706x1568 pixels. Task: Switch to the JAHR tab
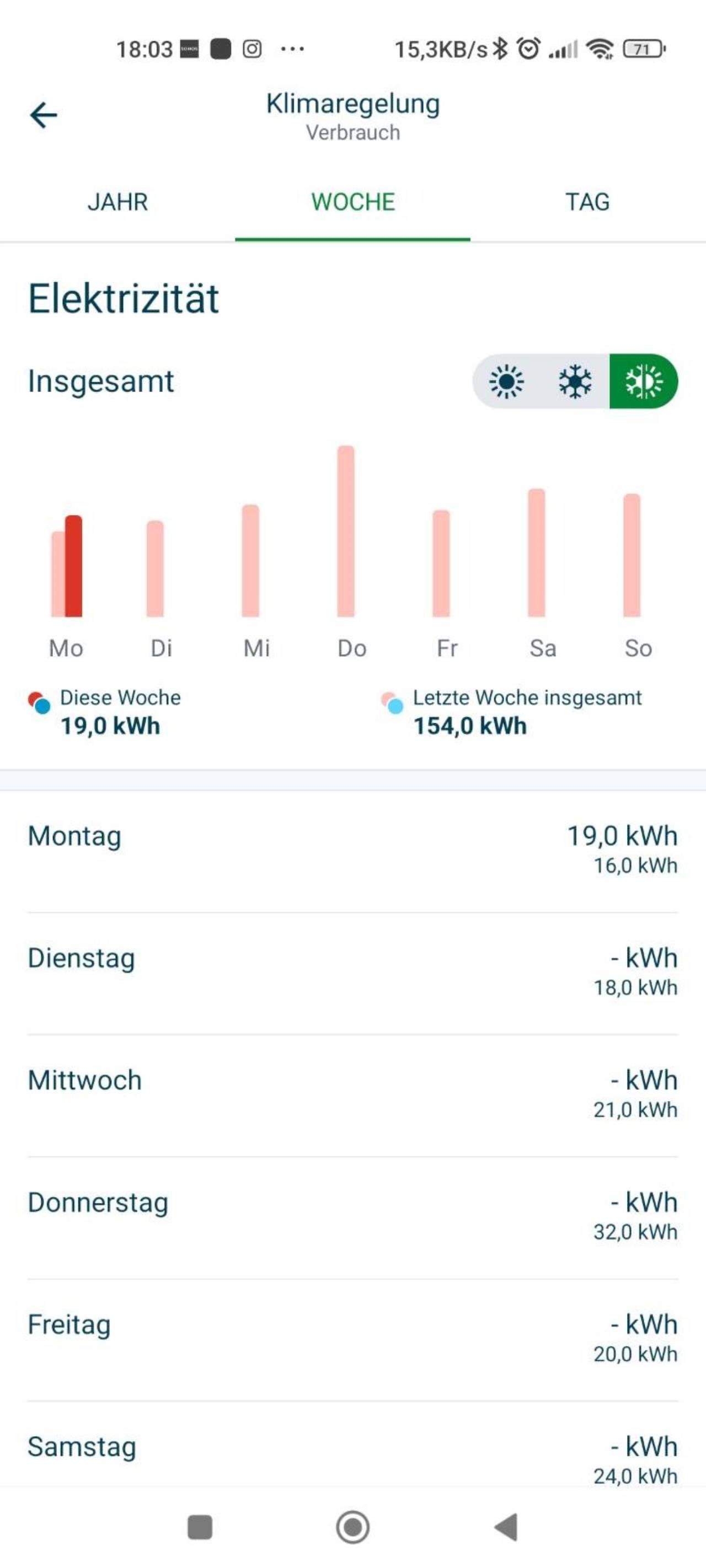(x=117, y=202)
